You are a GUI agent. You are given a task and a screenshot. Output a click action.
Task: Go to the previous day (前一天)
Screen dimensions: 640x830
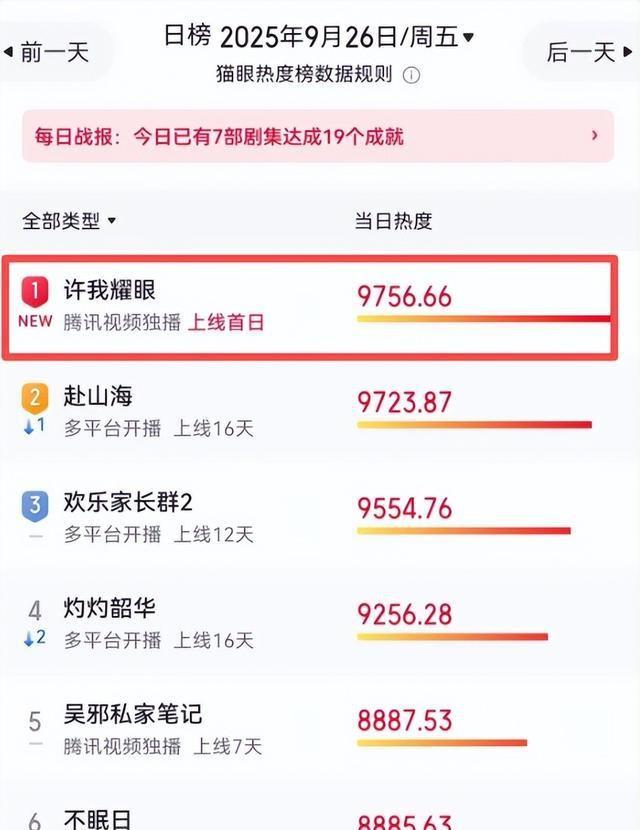pos(55,51)
